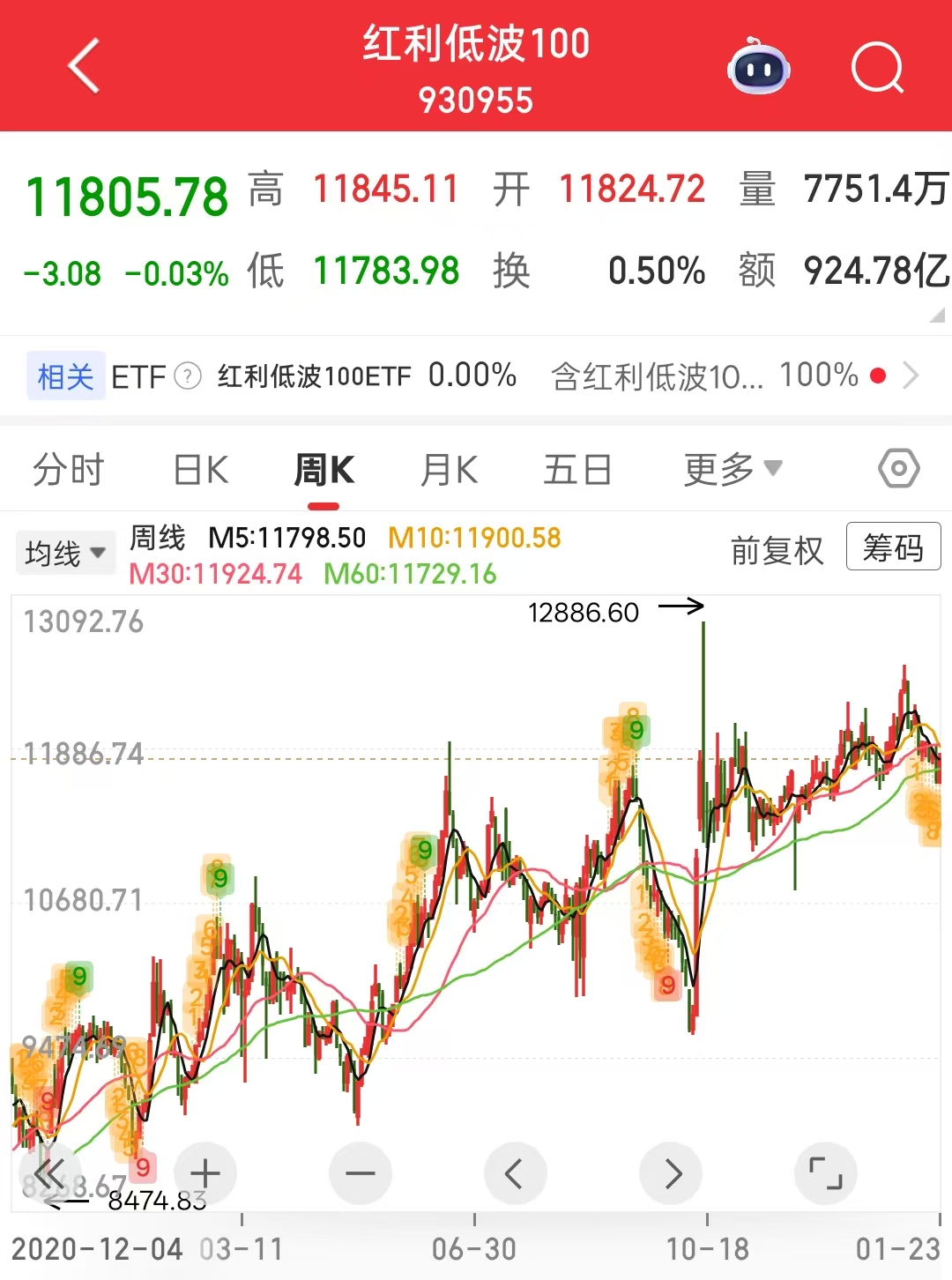952x1280 pixels.
Task: Go back using the top-left arrow
Action: [85, 66]
